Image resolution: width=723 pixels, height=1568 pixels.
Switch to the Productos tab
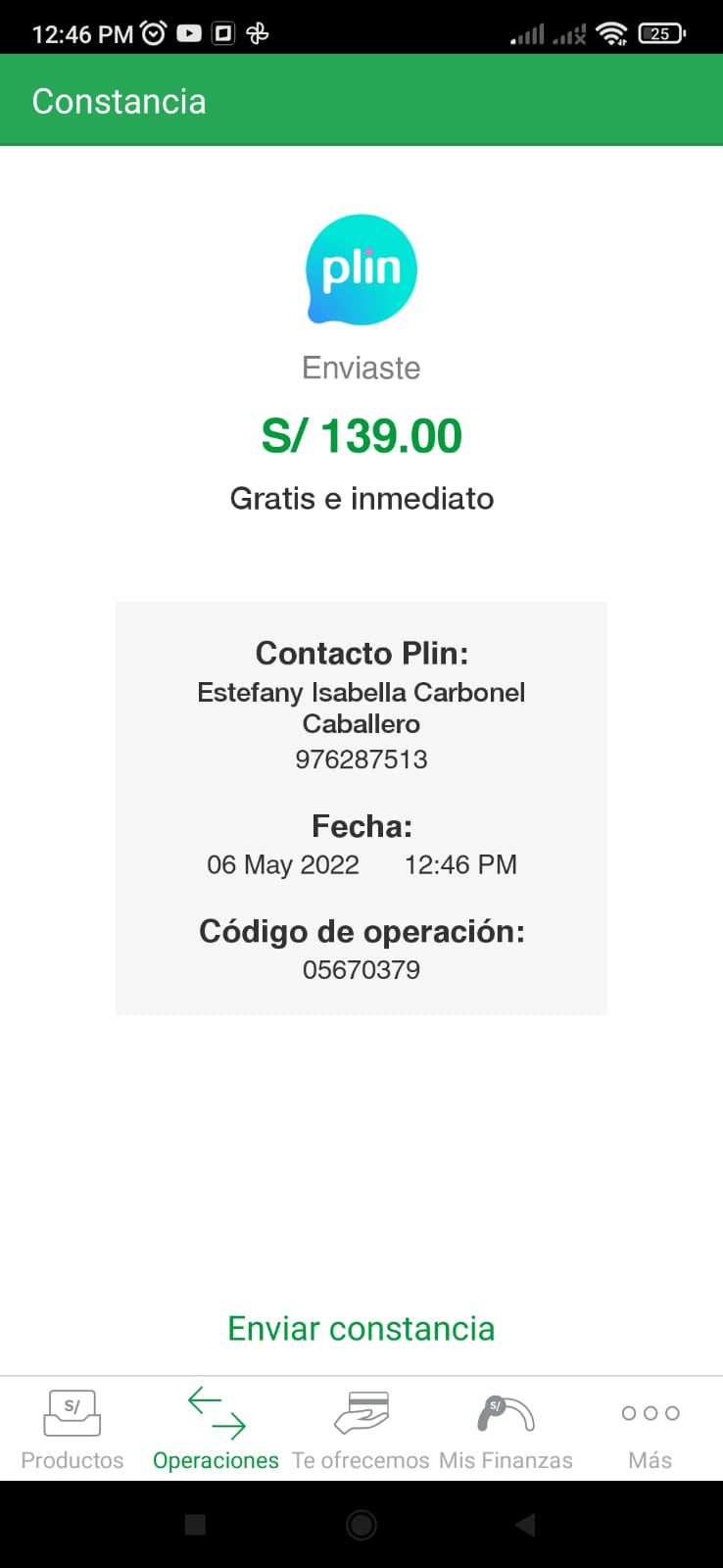click(x=72, y=1429)
